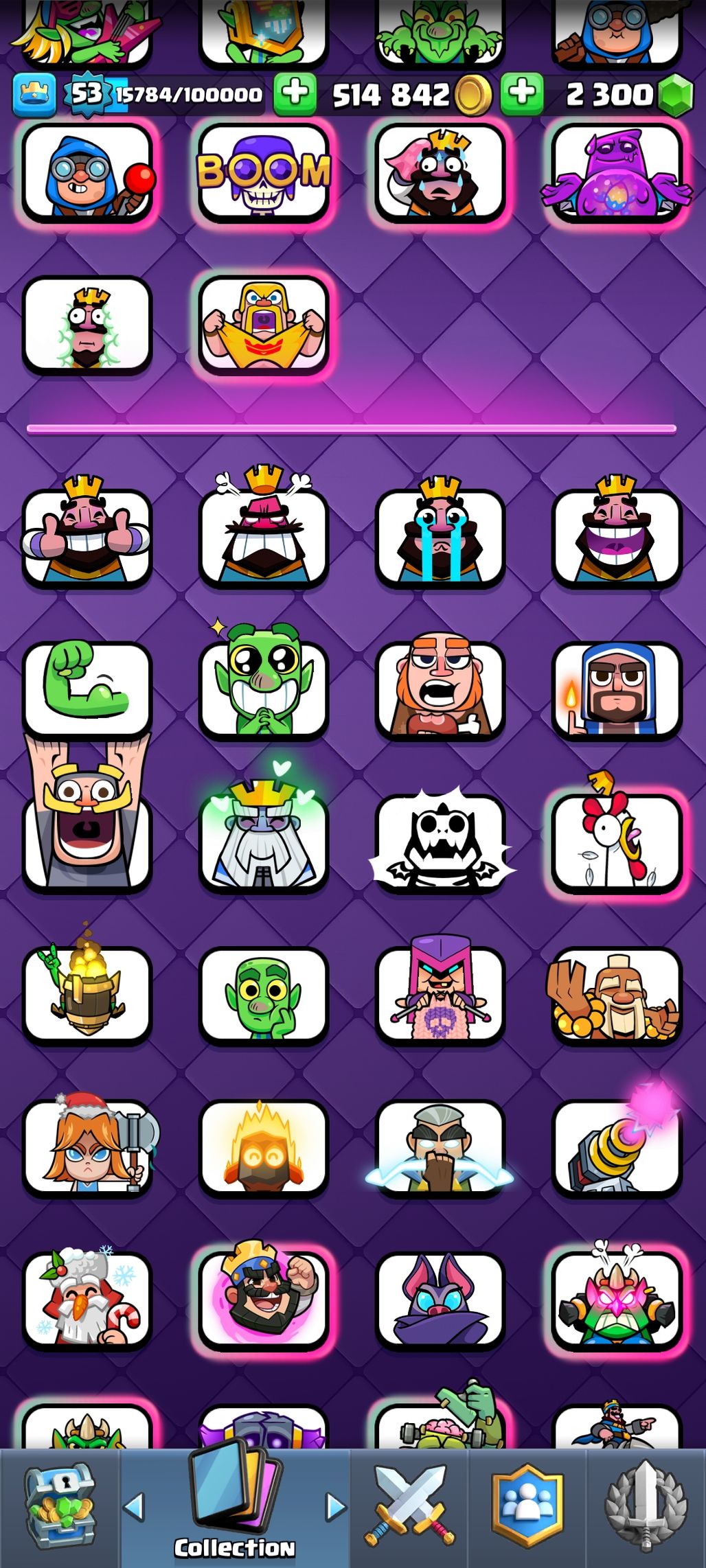
Task: Pick the chicken emote
Action: (616, 842)
